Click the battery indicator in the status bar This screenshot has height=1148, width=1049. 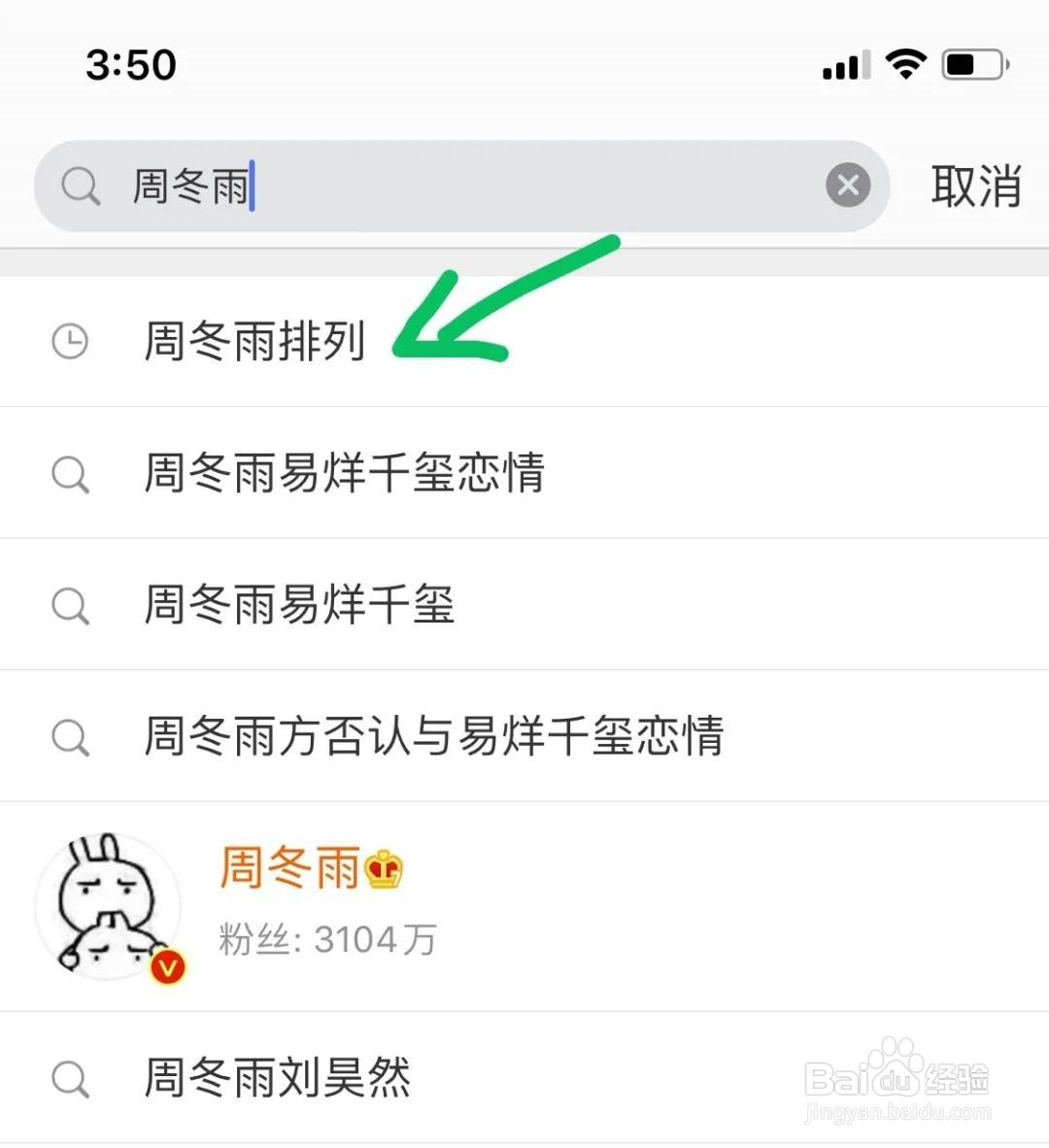969,64
